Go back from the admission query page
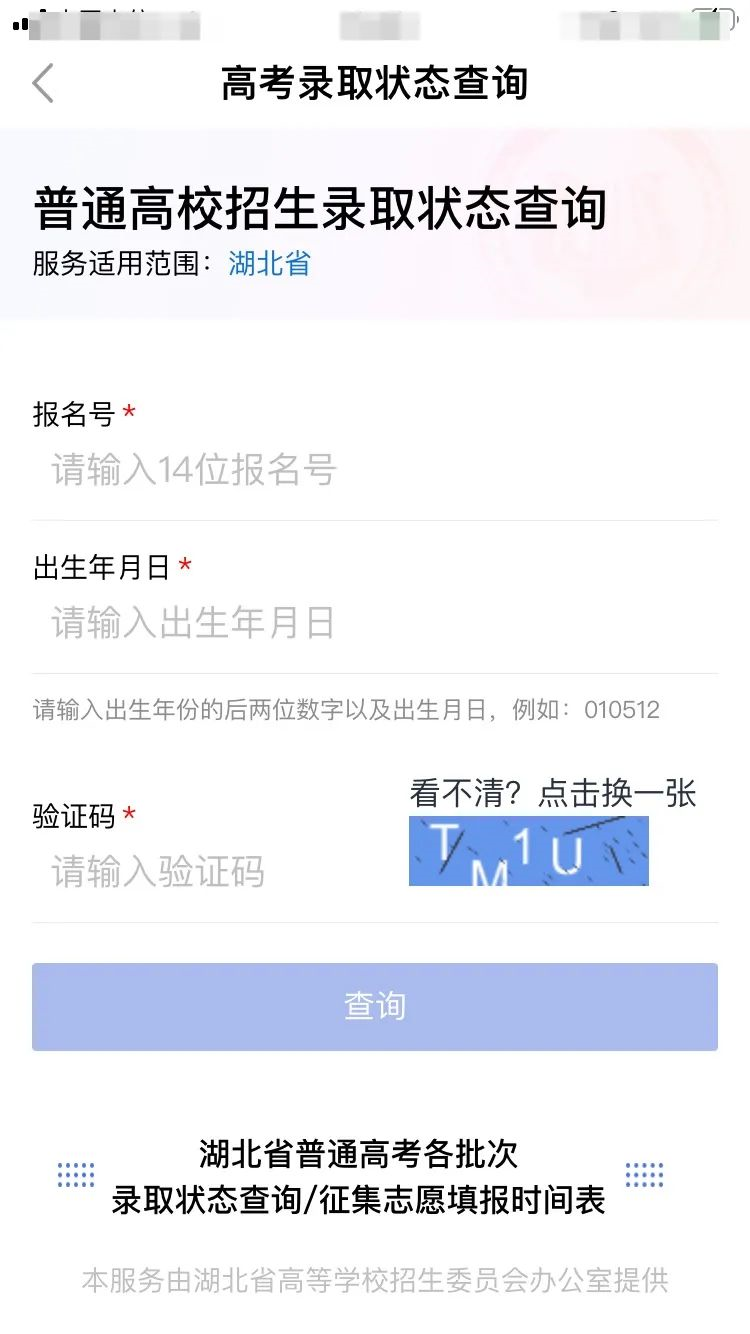The width and height of the screenshot is (750, 1334). 43,84
